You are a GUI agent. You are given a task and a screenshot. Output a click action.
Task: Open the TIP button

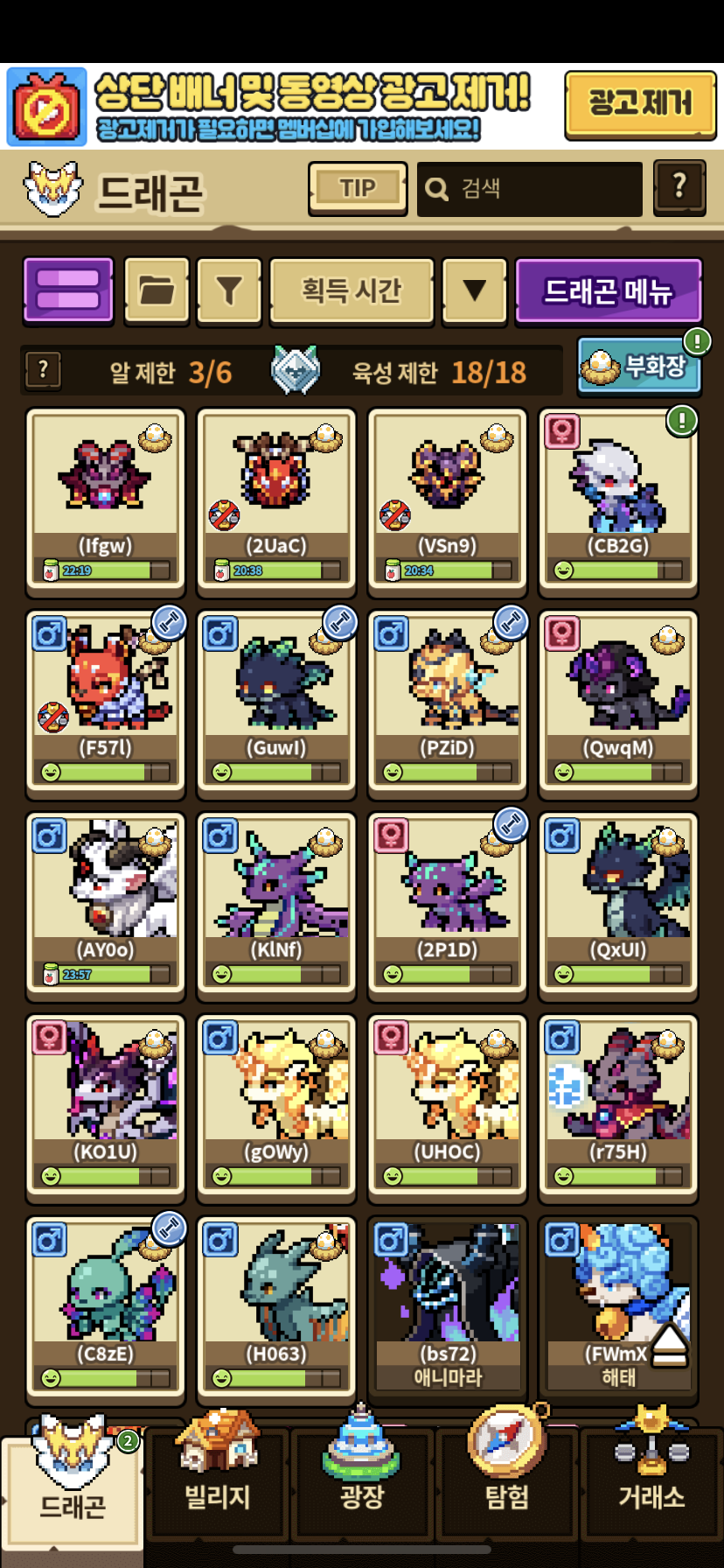click(x=357, y=188)
